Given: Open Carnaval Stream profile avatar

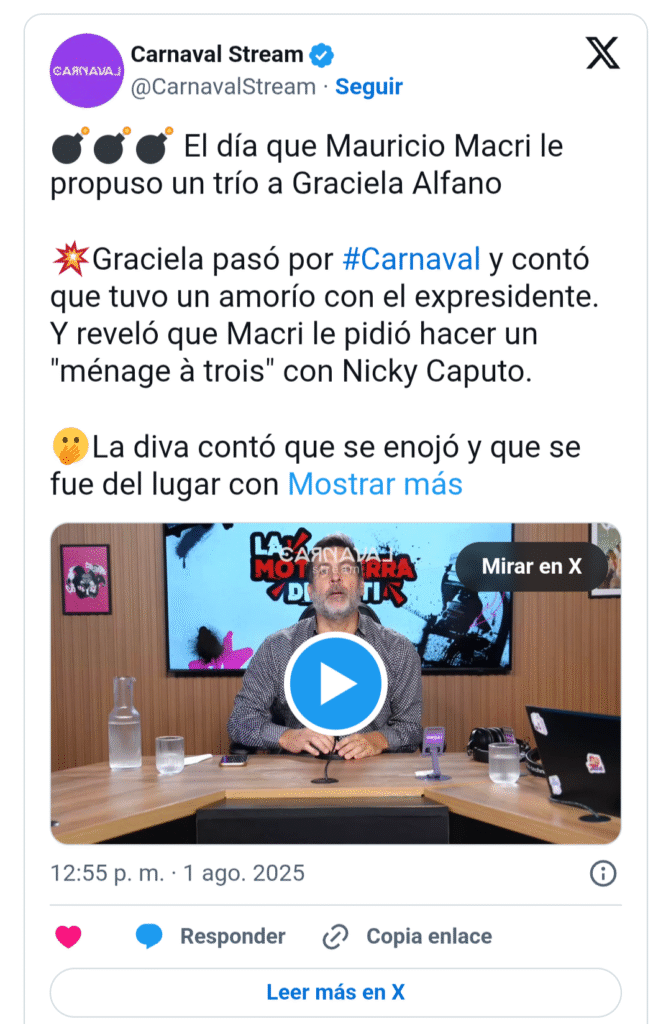Looking at the screenshot, I should point(87,70).
